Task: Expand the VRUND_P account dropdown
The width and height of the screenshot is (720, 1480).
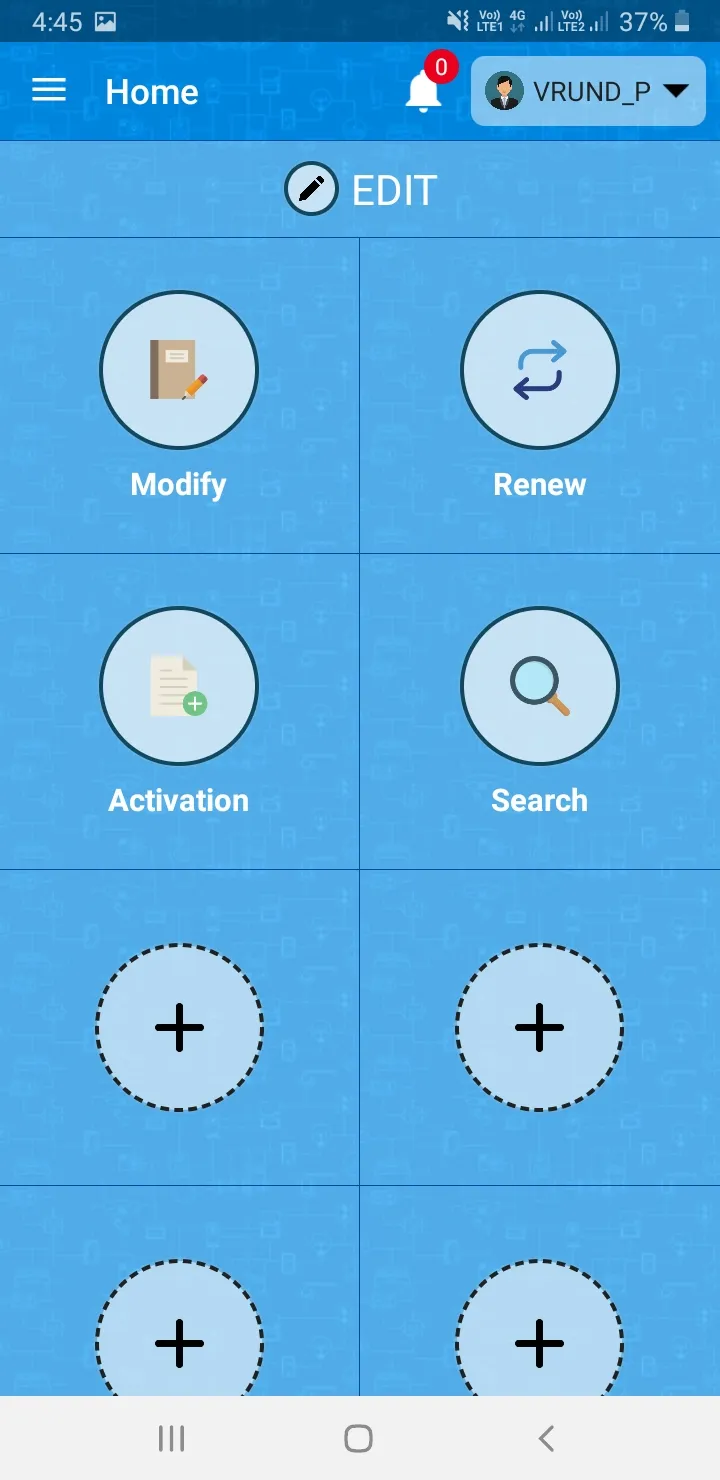Action: click(588, 92)
